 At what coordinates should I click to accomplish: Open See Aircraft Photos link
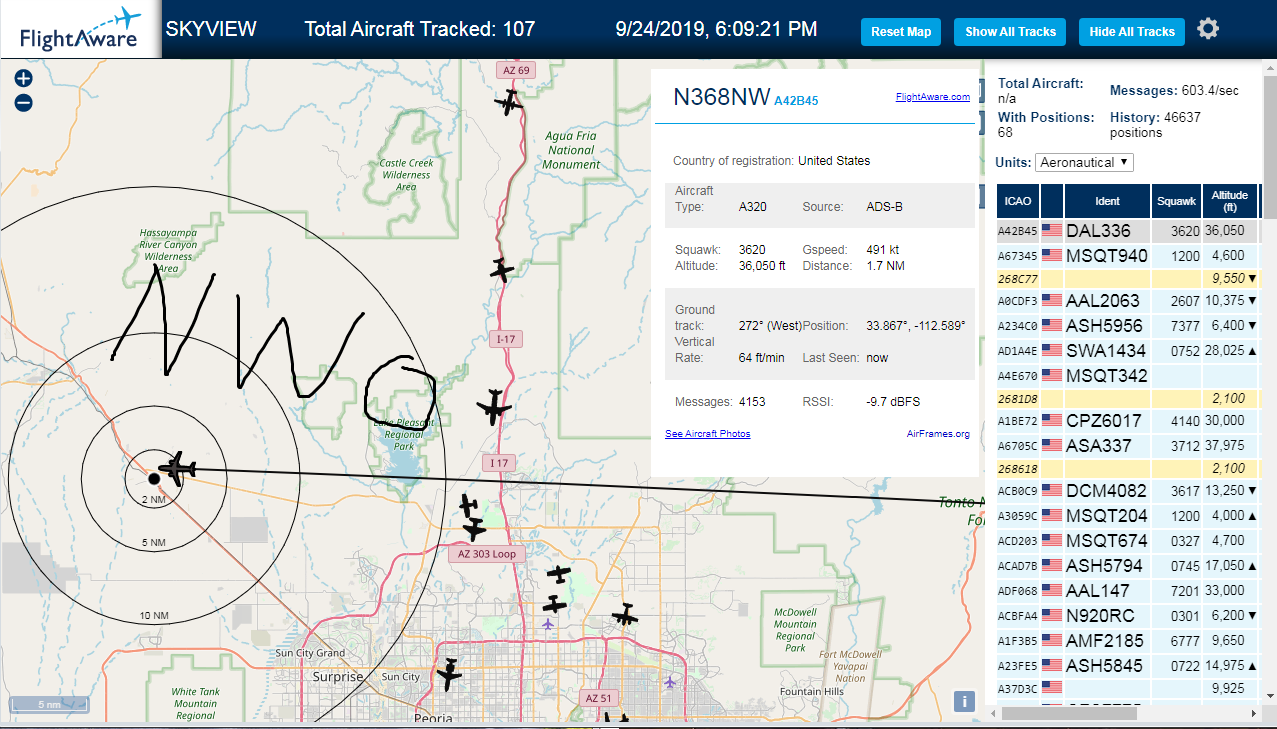(708, 434)
